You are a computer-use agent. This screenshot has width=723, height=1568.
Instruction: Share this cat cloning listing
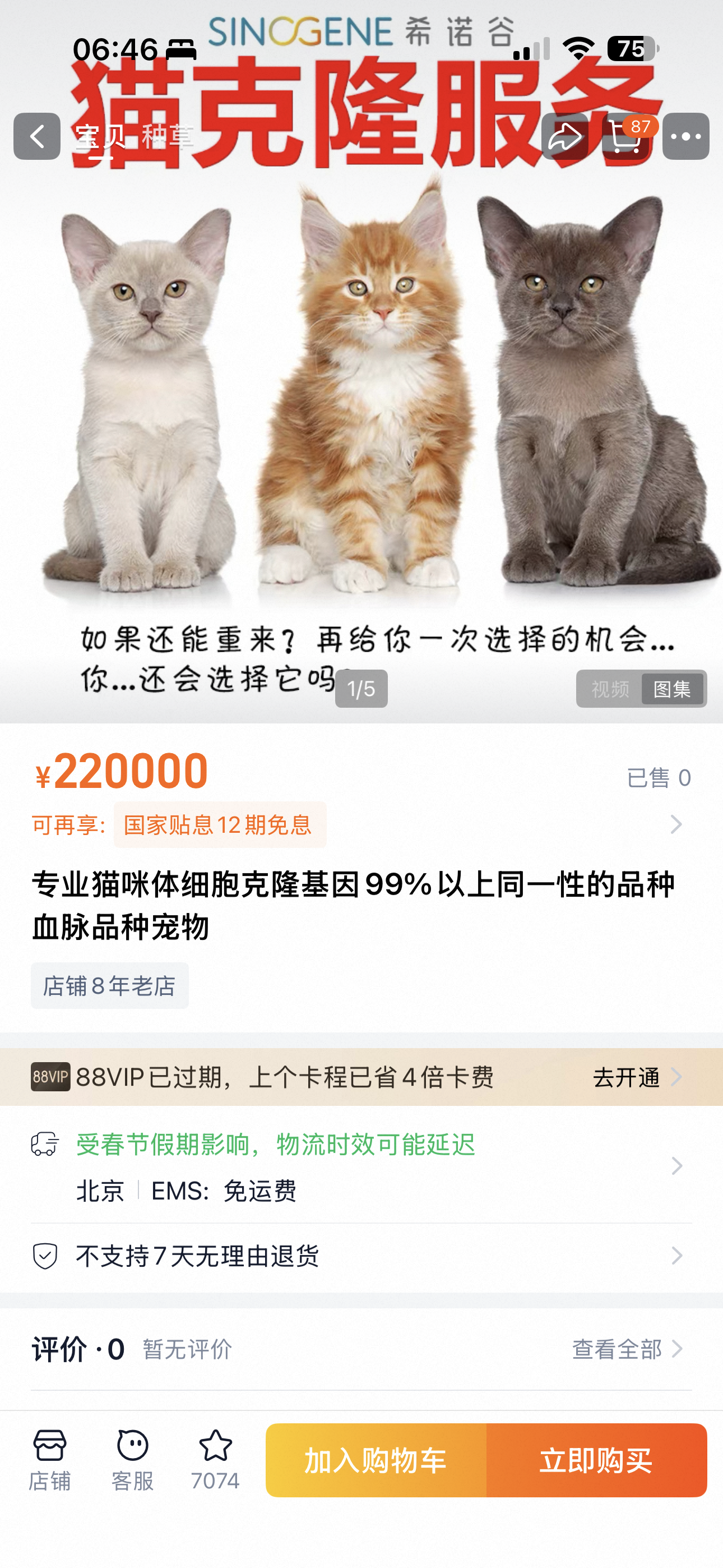click(564, 136)
